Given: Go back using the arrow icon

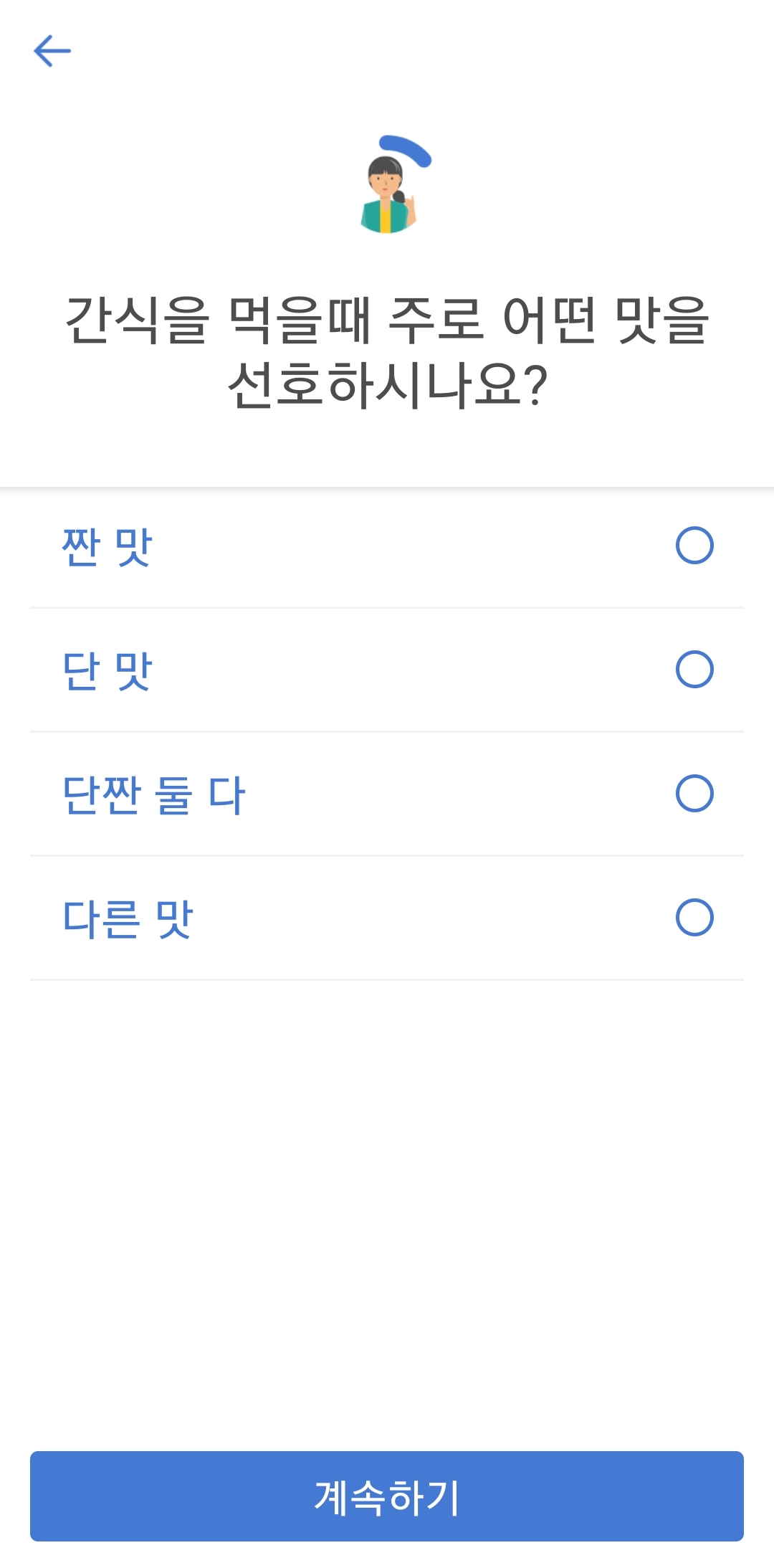Looking at the screenshot, I should coord(52,51).
